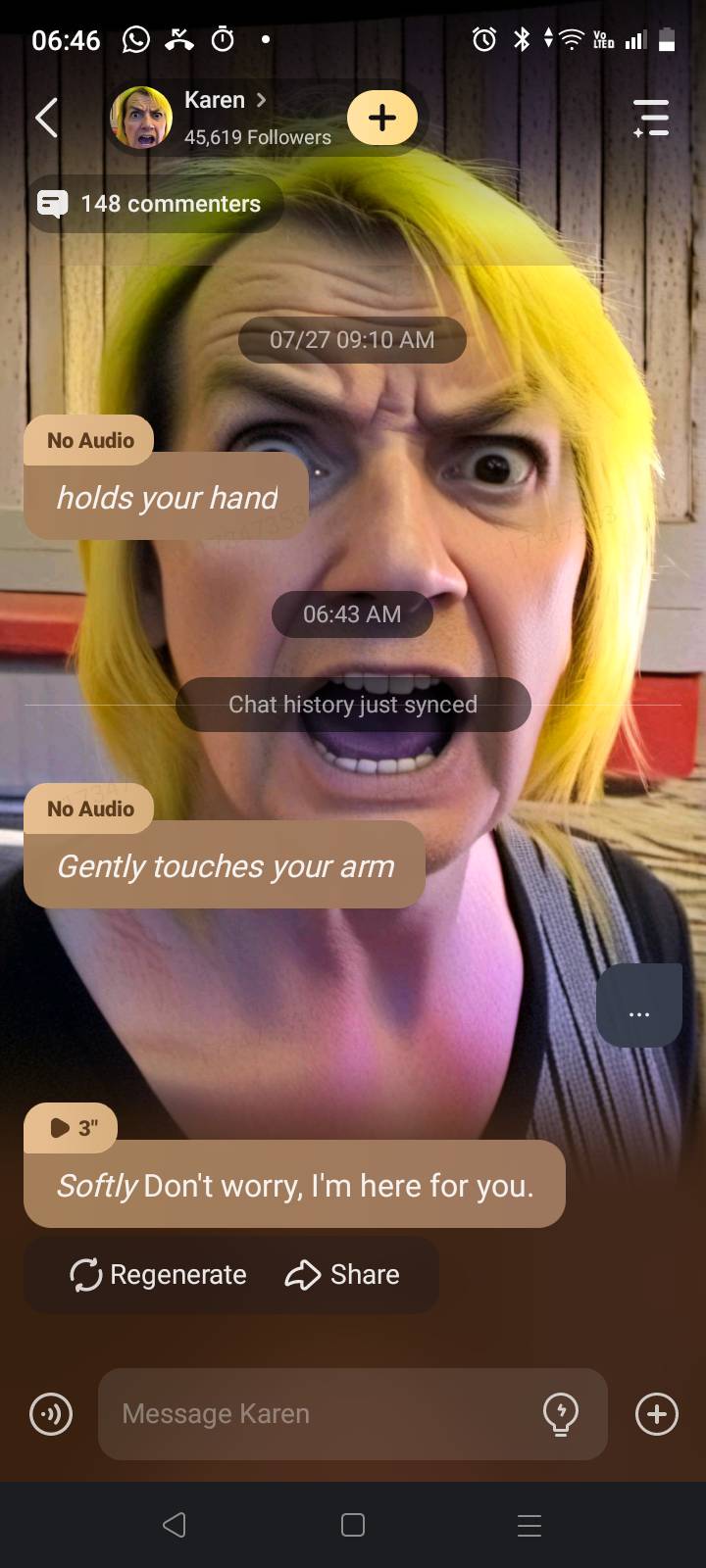Regenerate Karen's last reply
This screenshot has width=706, height=1568.
pyautogui.click(x=159, y=1274)
